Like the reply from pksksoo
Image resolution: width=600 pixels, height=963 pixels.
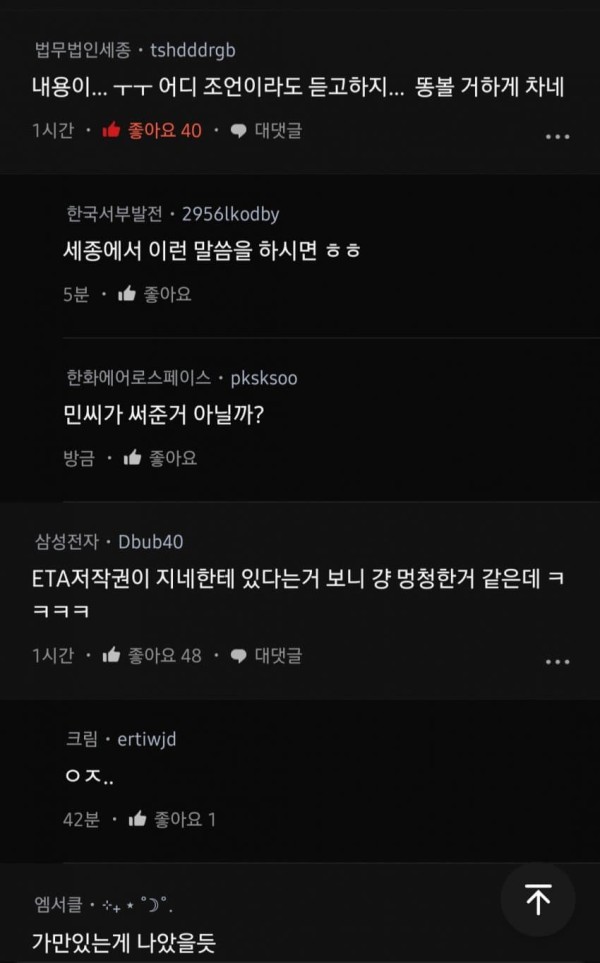(160, 458)
